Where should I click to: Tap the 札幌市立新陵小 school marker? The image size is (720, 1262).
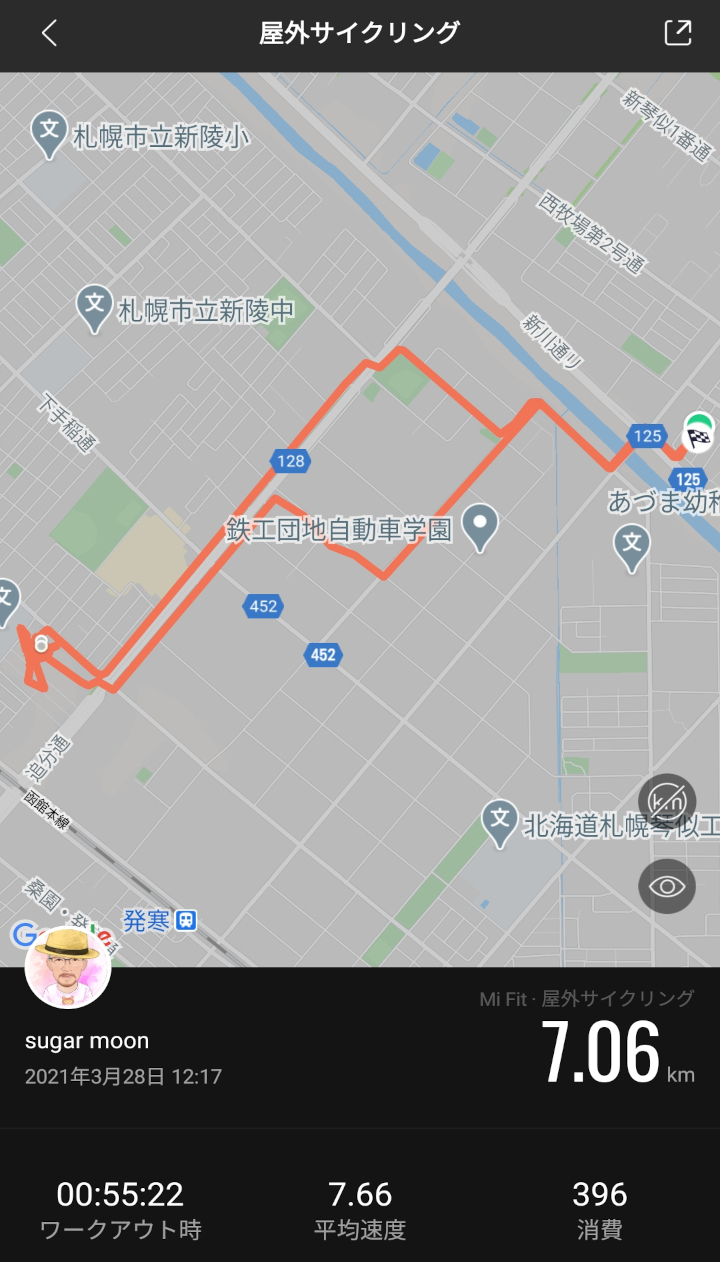click(x=48, y=134)
